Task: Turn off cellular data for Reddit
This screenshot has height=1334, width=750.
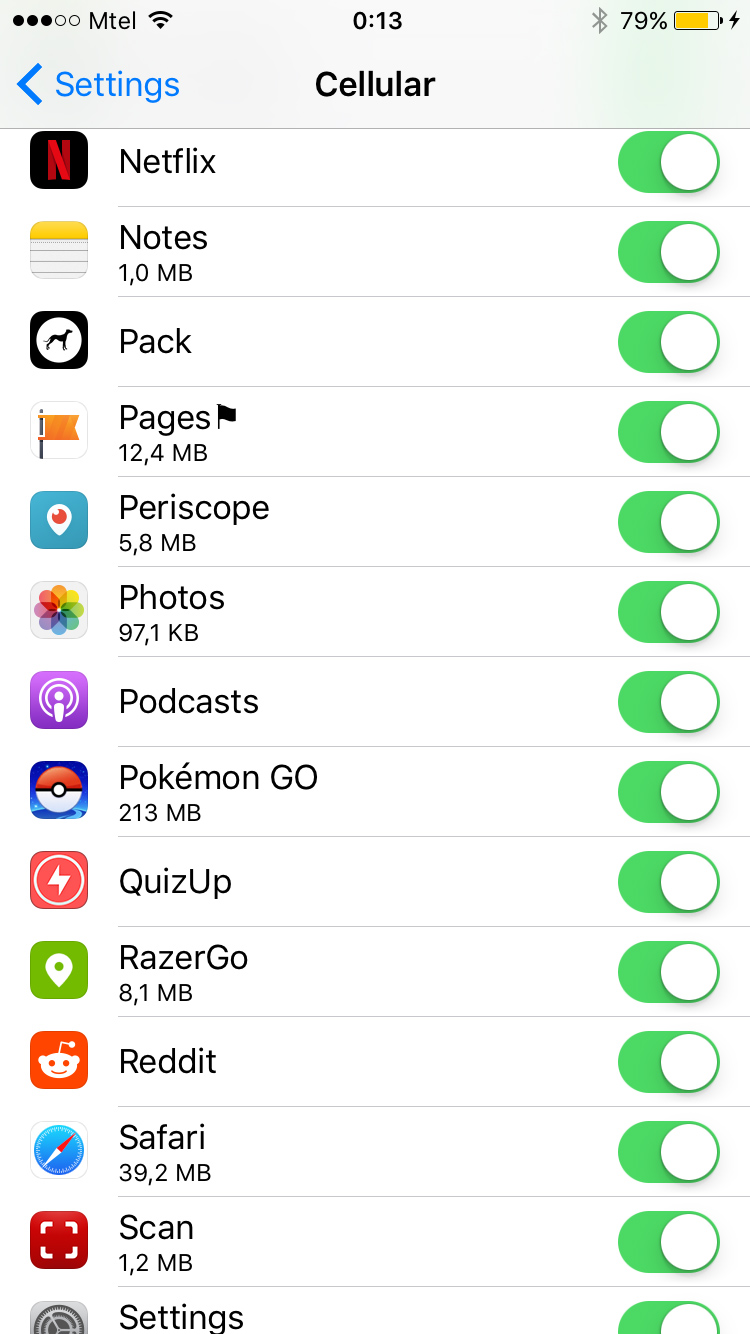Action: click(x=668, y=1062)
